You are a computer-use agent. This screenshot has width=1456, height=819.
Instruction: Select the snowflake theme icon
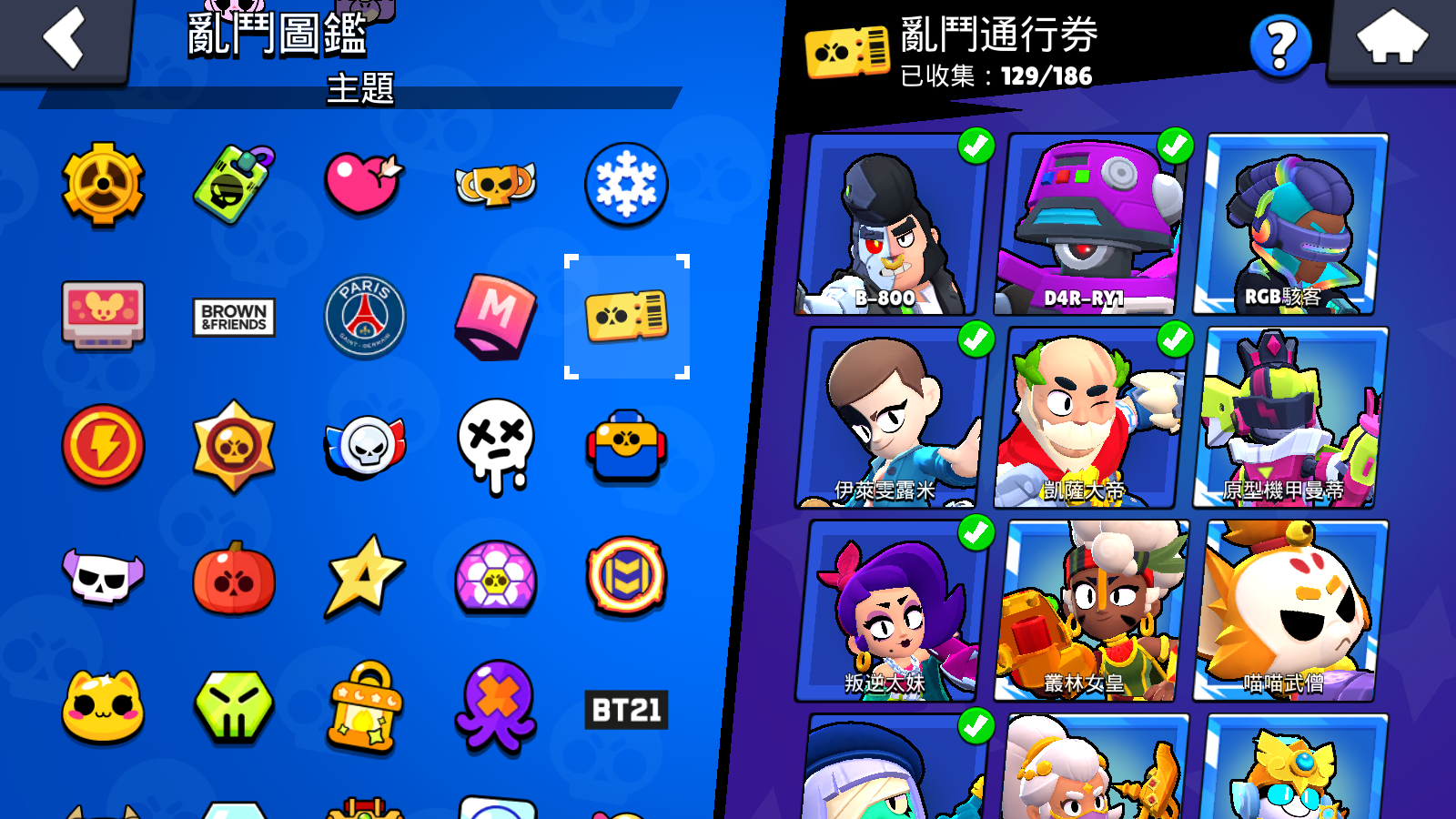click(x=626, y=185)
